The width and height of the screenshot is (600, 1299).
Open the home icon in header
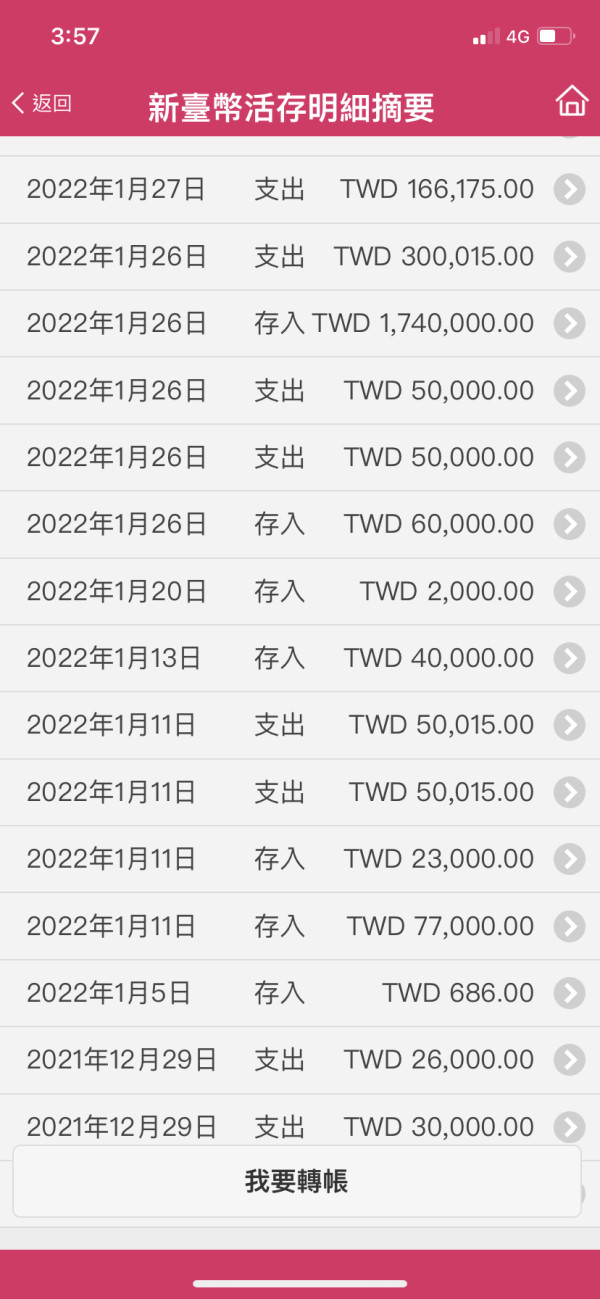pyautogui.click(x=572, y=101)
